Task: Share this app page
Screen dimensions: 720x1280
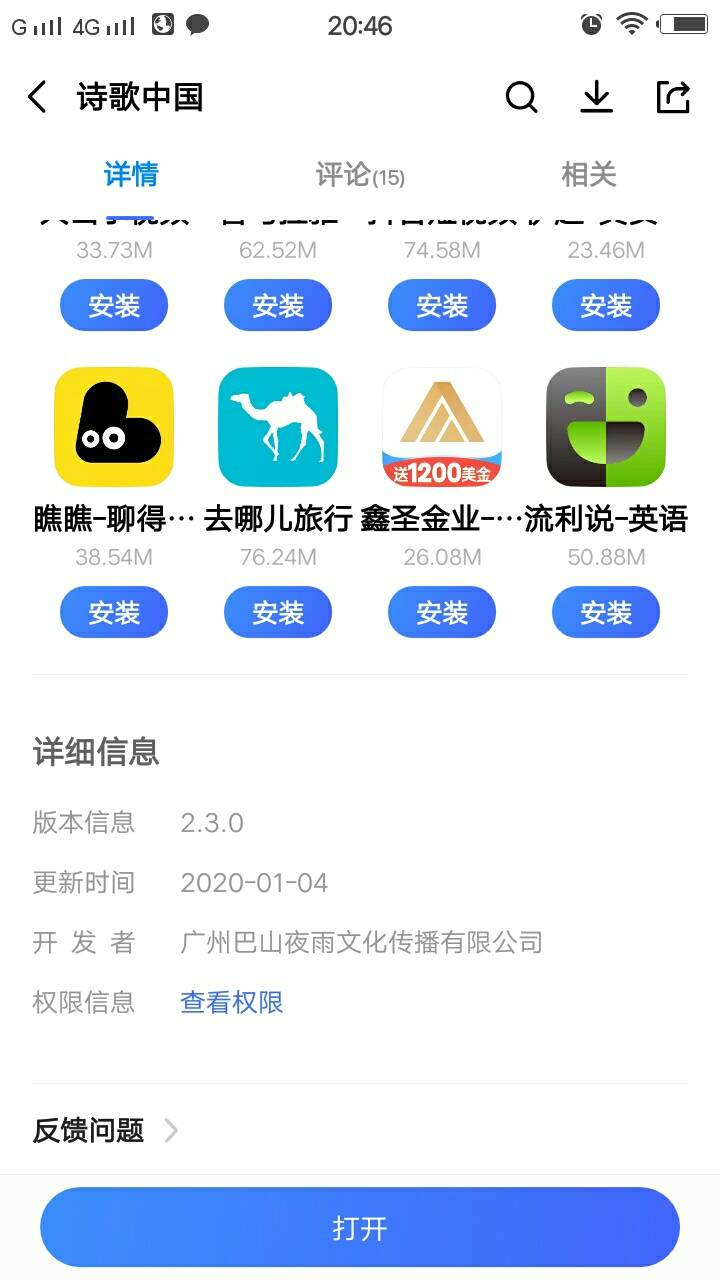Action: pyautogui.click(x=673, y=97)
